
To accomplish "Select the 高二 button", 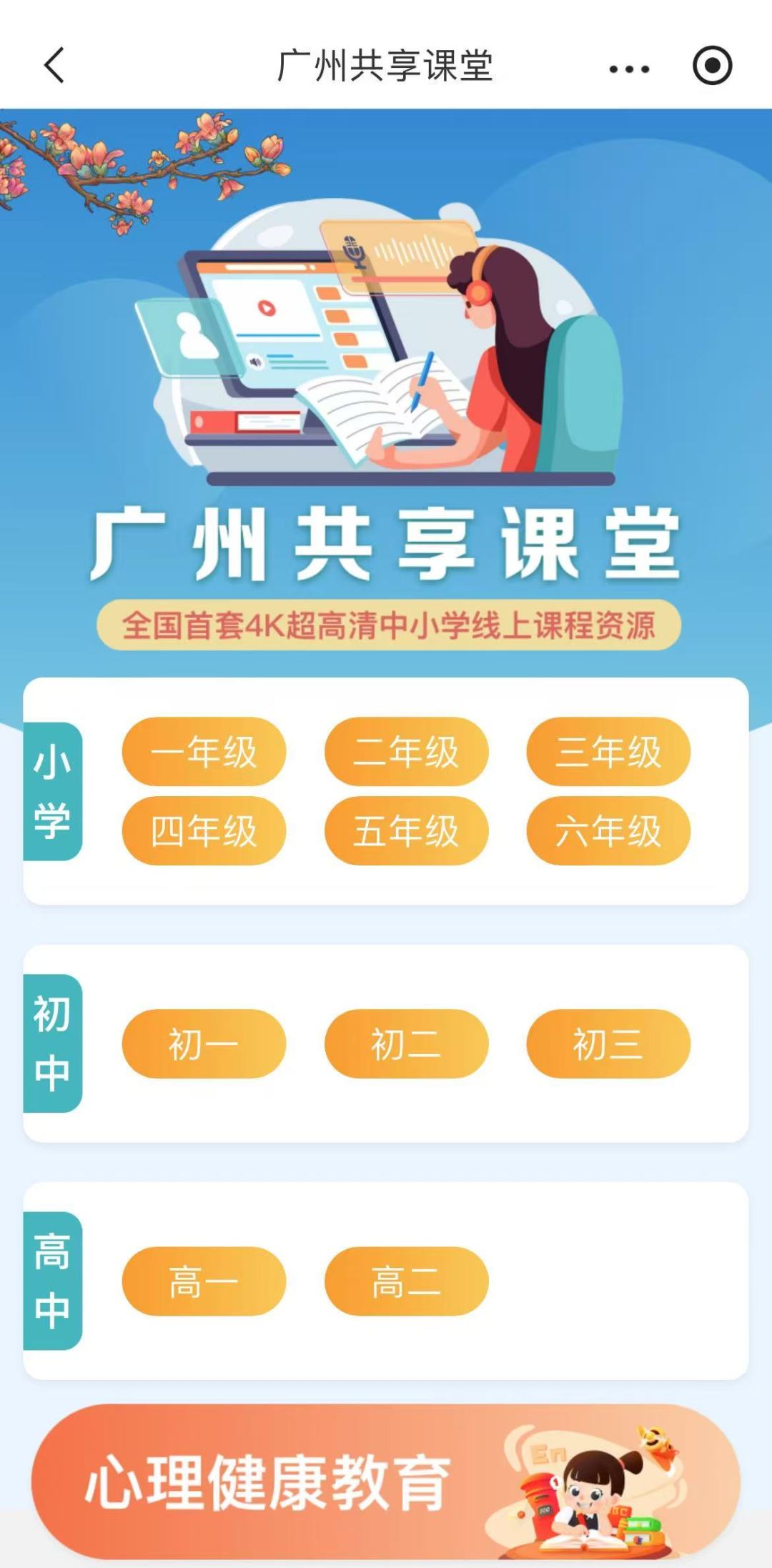I will point(406,1281).
